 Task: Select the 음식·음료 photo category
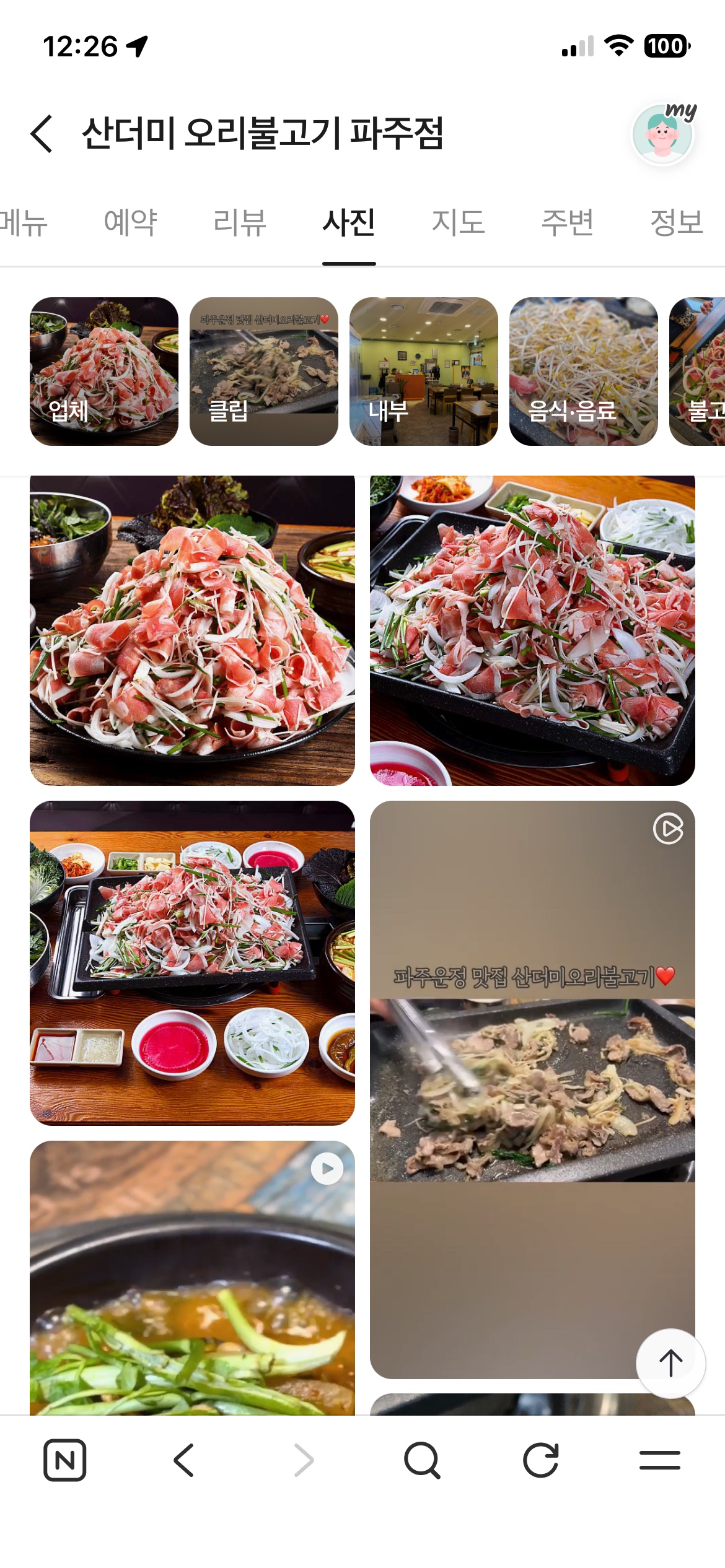(x=584, y=372)
